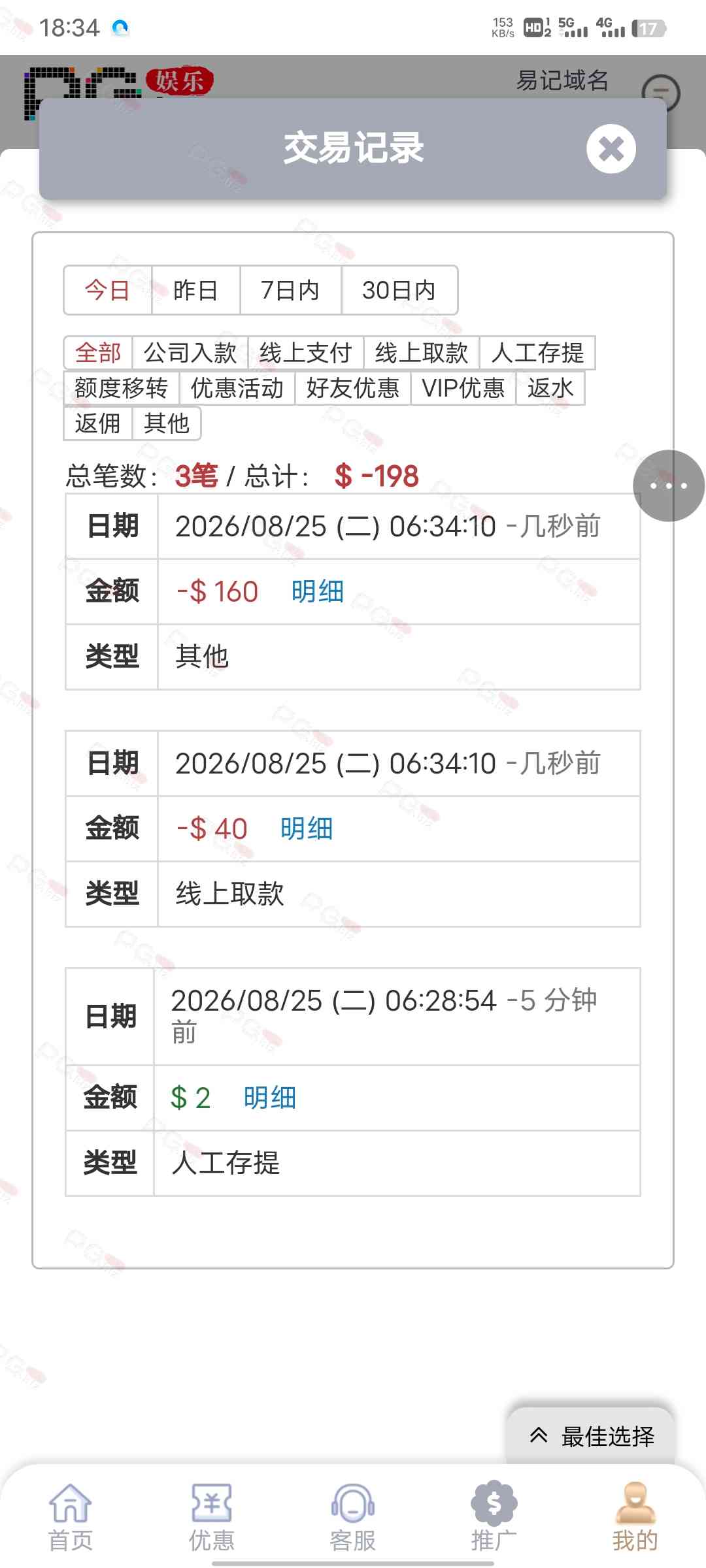The height and width of the screenshot is (1568, 706).
Task: Switch to the 推广 tab
Action: tap(494, 1517)
